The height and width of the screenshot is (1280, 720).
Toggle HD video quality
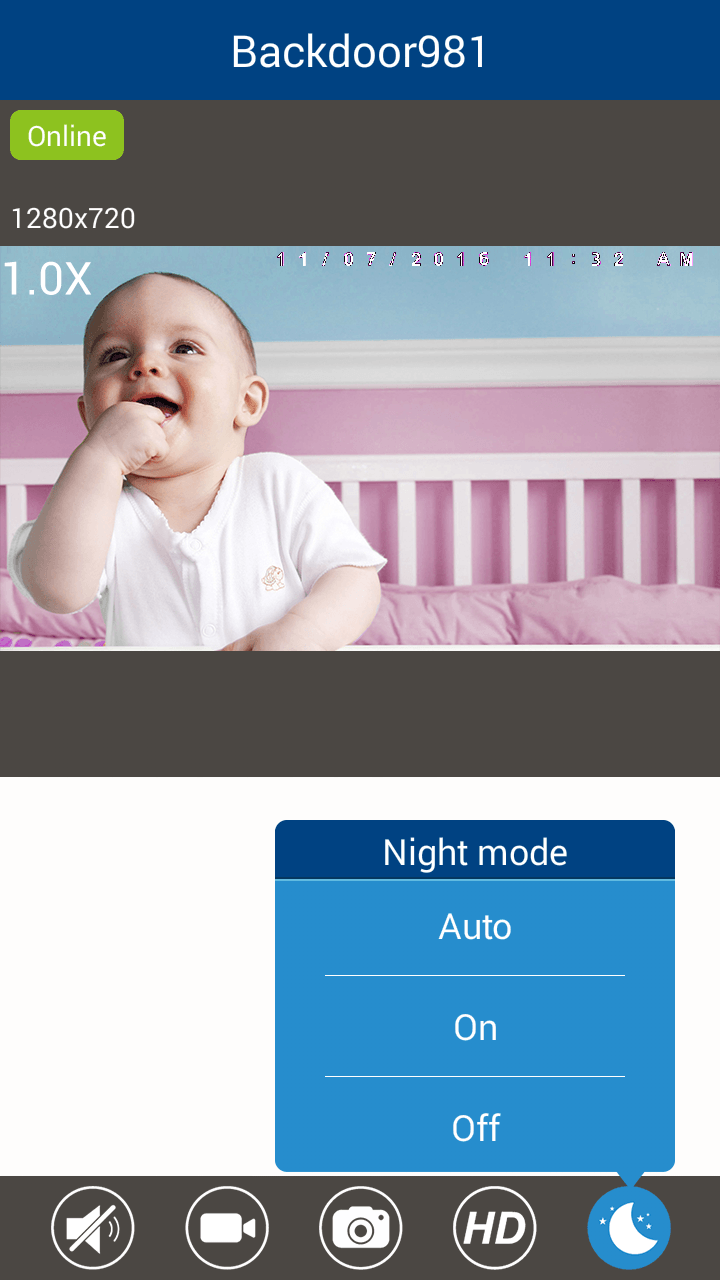click(x=495, y=1228)
